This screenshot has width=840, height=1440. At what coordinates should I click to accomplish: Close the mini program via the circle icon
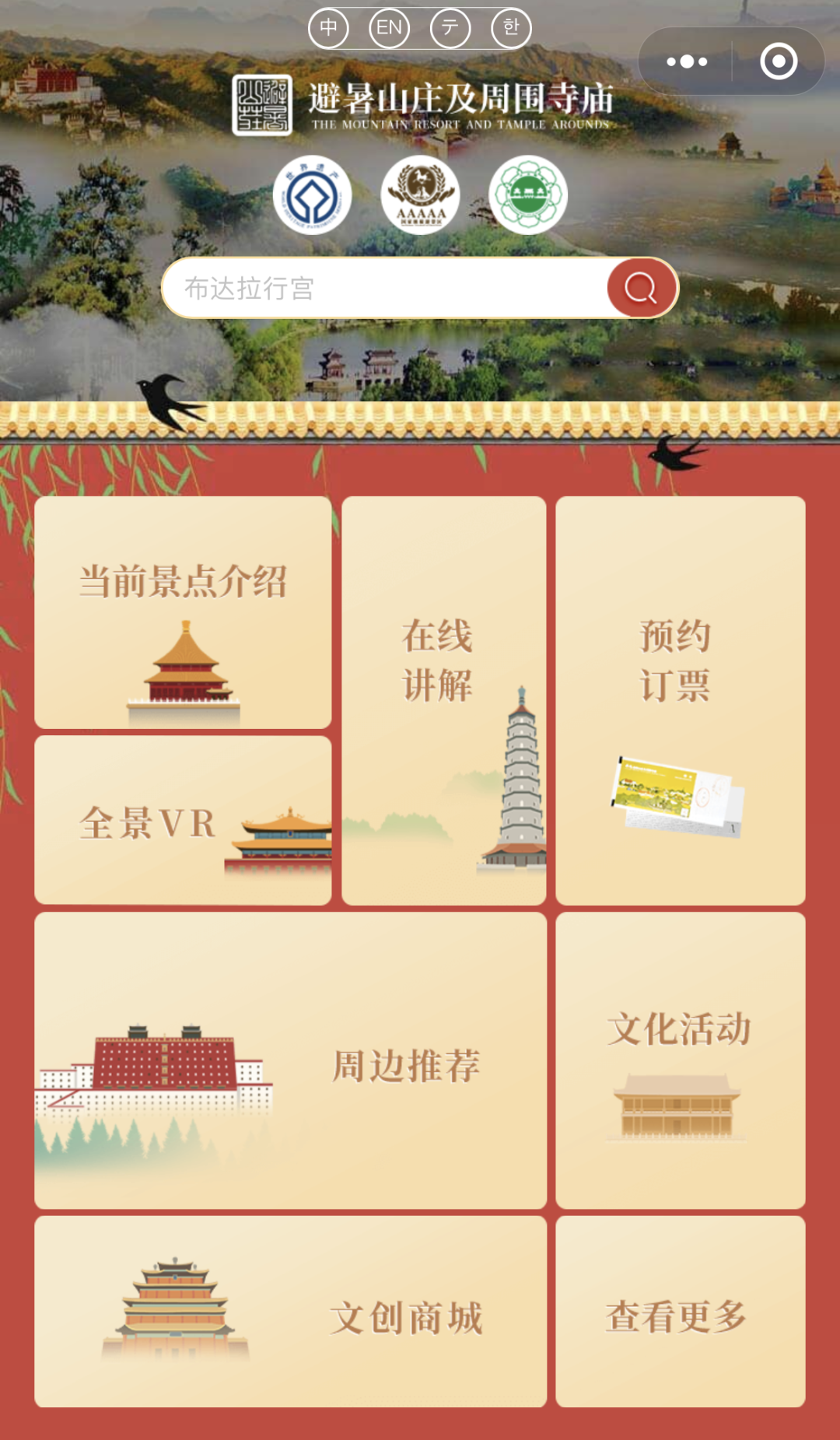click(x=779, y=61)
